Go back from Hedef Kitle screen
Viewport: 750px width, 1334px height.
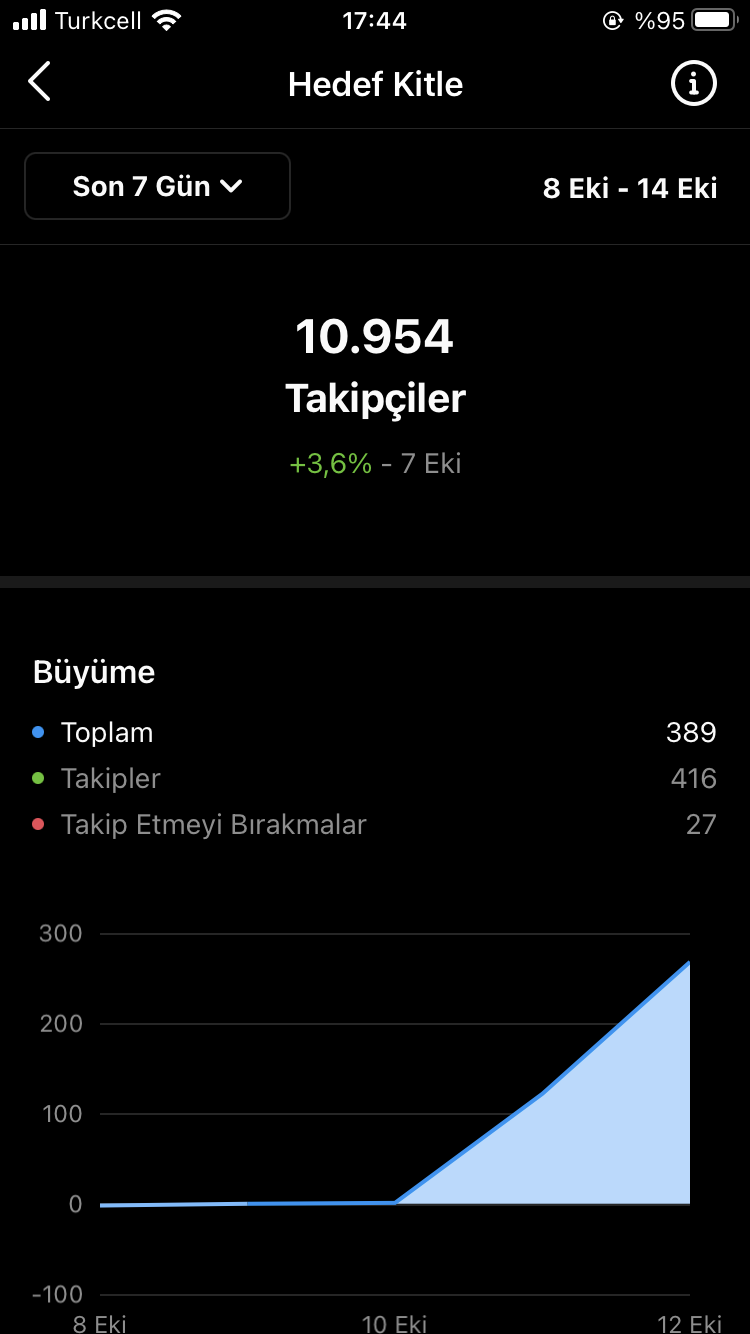pyautogui.click(x=39, y=82)
